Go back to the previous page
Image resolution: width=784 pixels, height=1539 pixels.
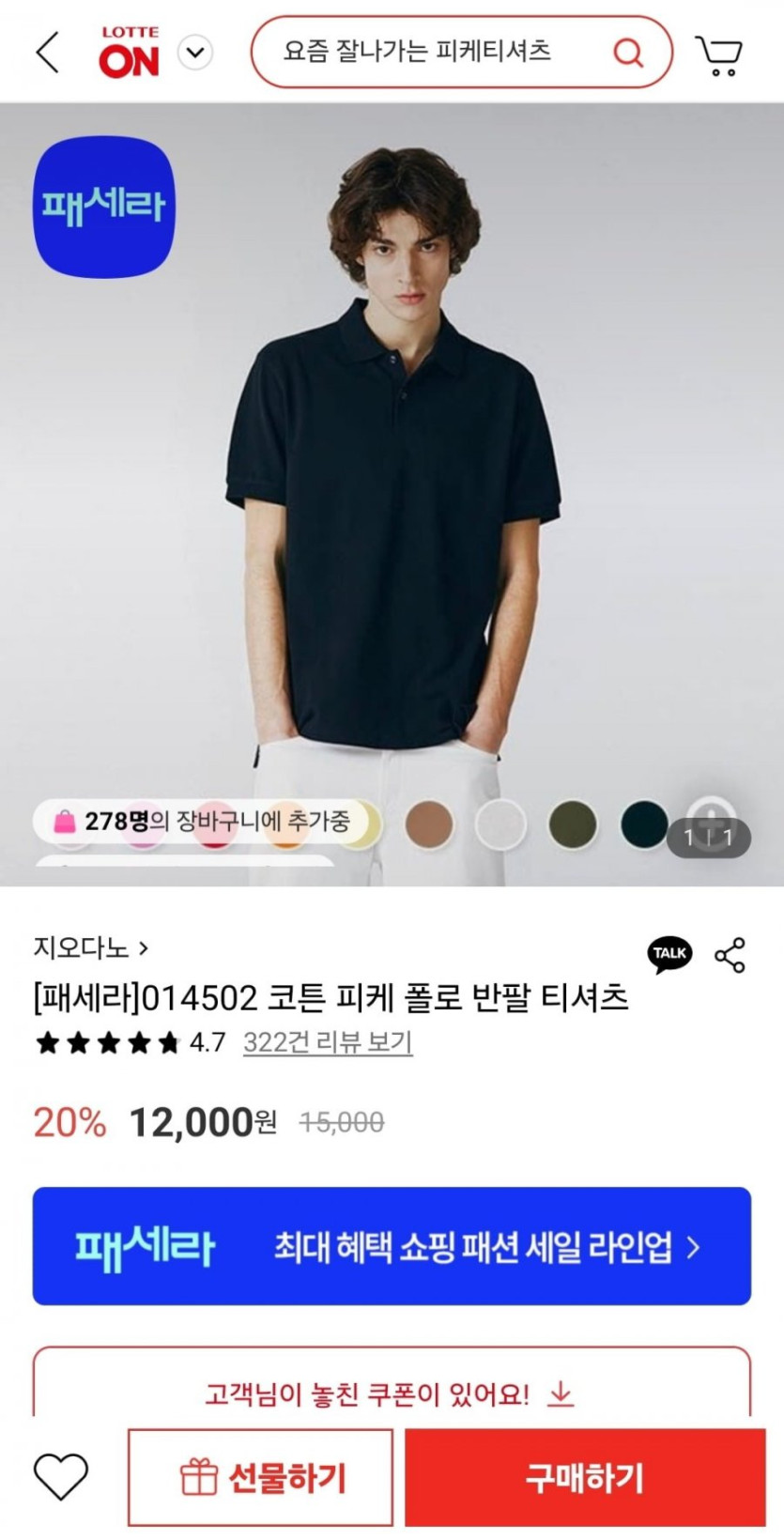click(47, 52)
